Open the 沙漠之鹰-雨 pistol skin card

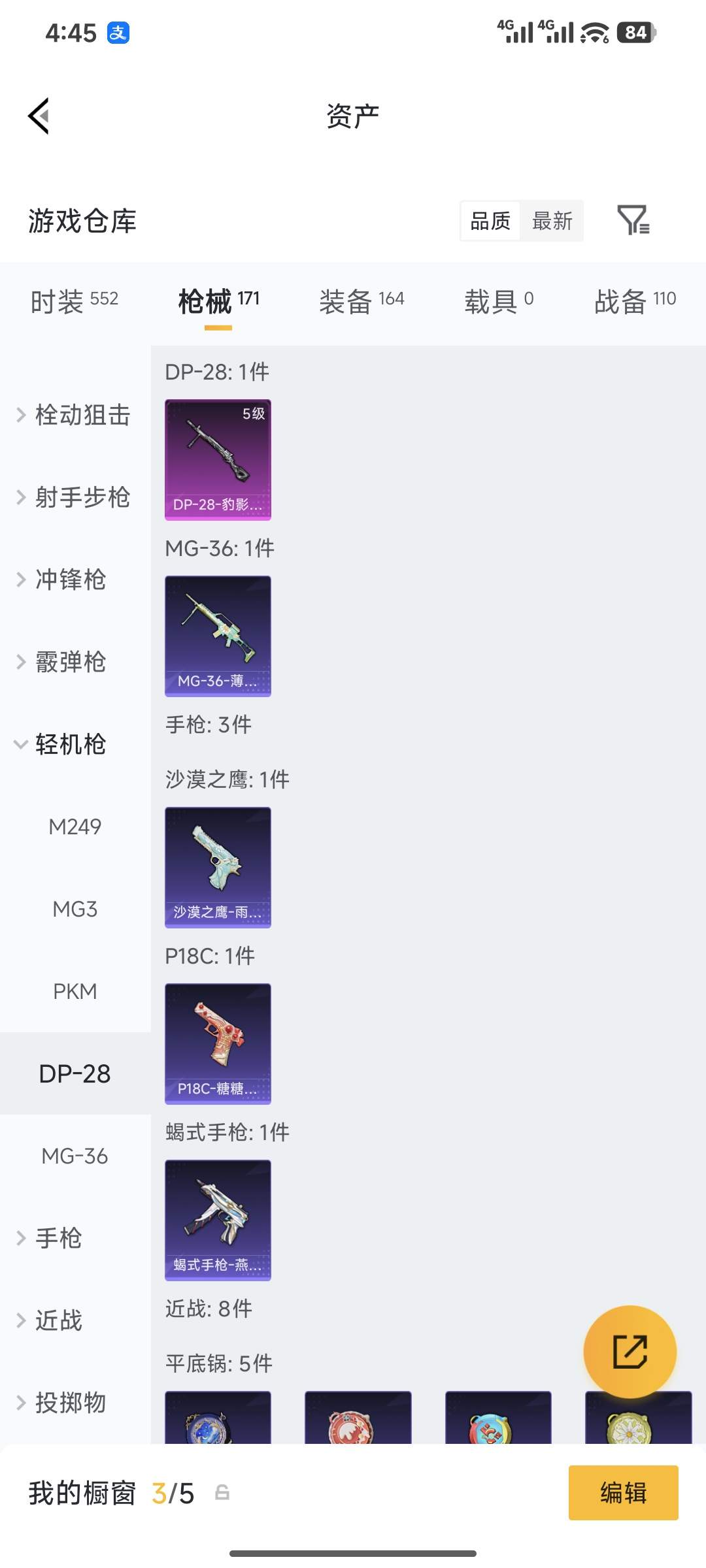[217, 866]
